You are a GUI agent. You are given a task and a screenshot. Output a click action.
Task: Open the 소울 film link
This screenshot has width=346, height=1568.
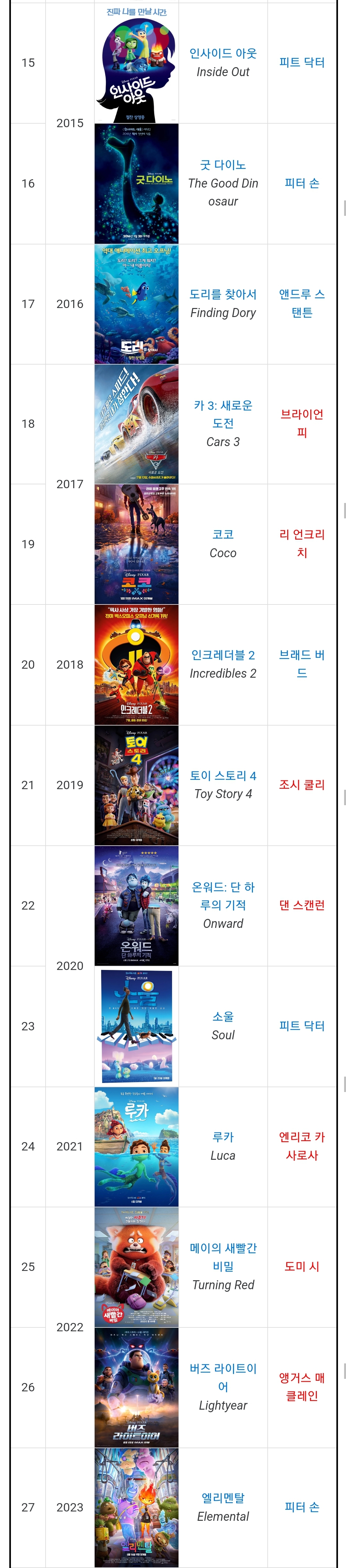click(x=222, y=1017)
